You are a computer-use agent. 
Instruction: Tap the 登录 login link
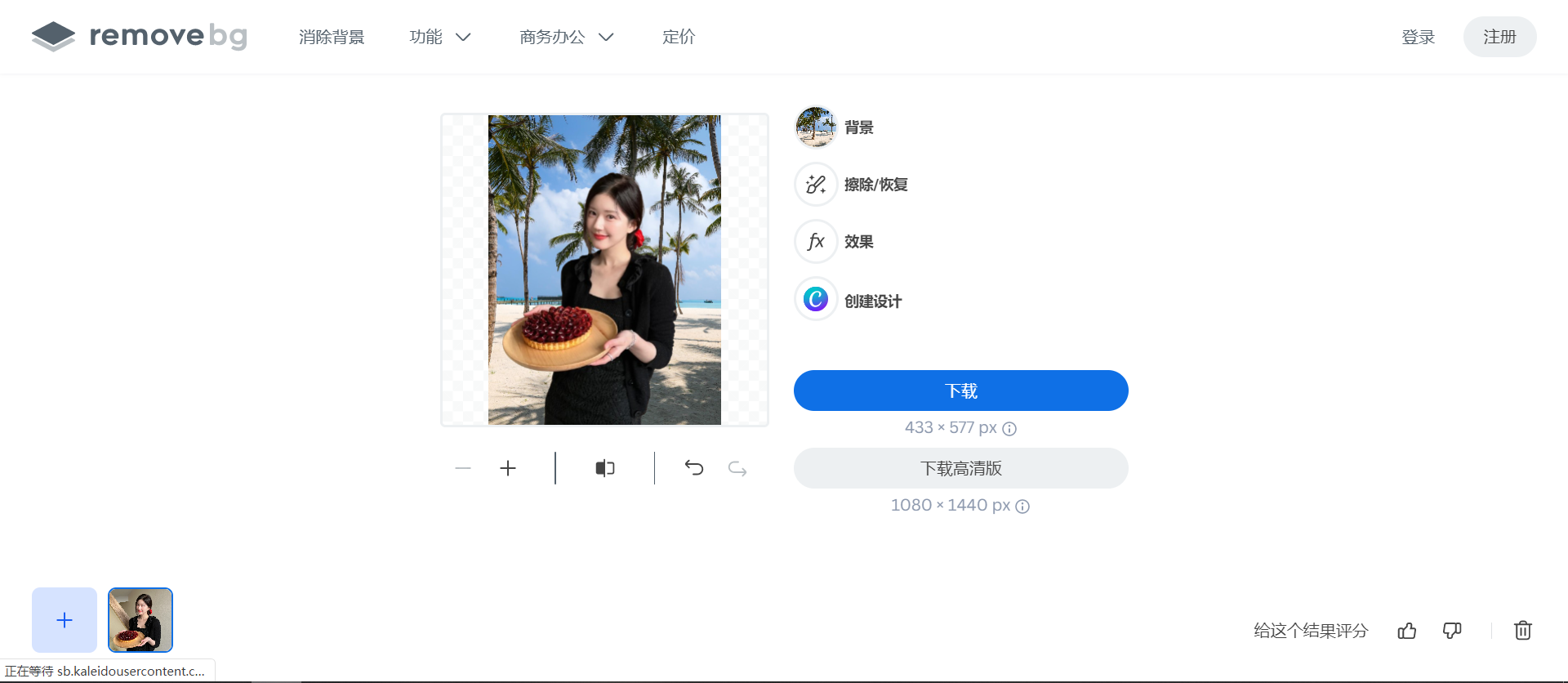point(1418,37)
